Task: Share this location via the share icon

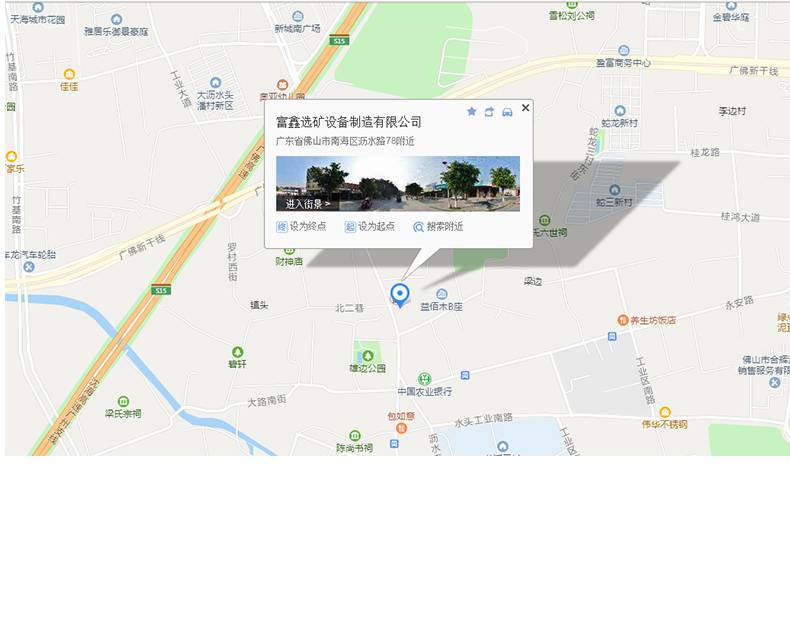Action: 490,112
